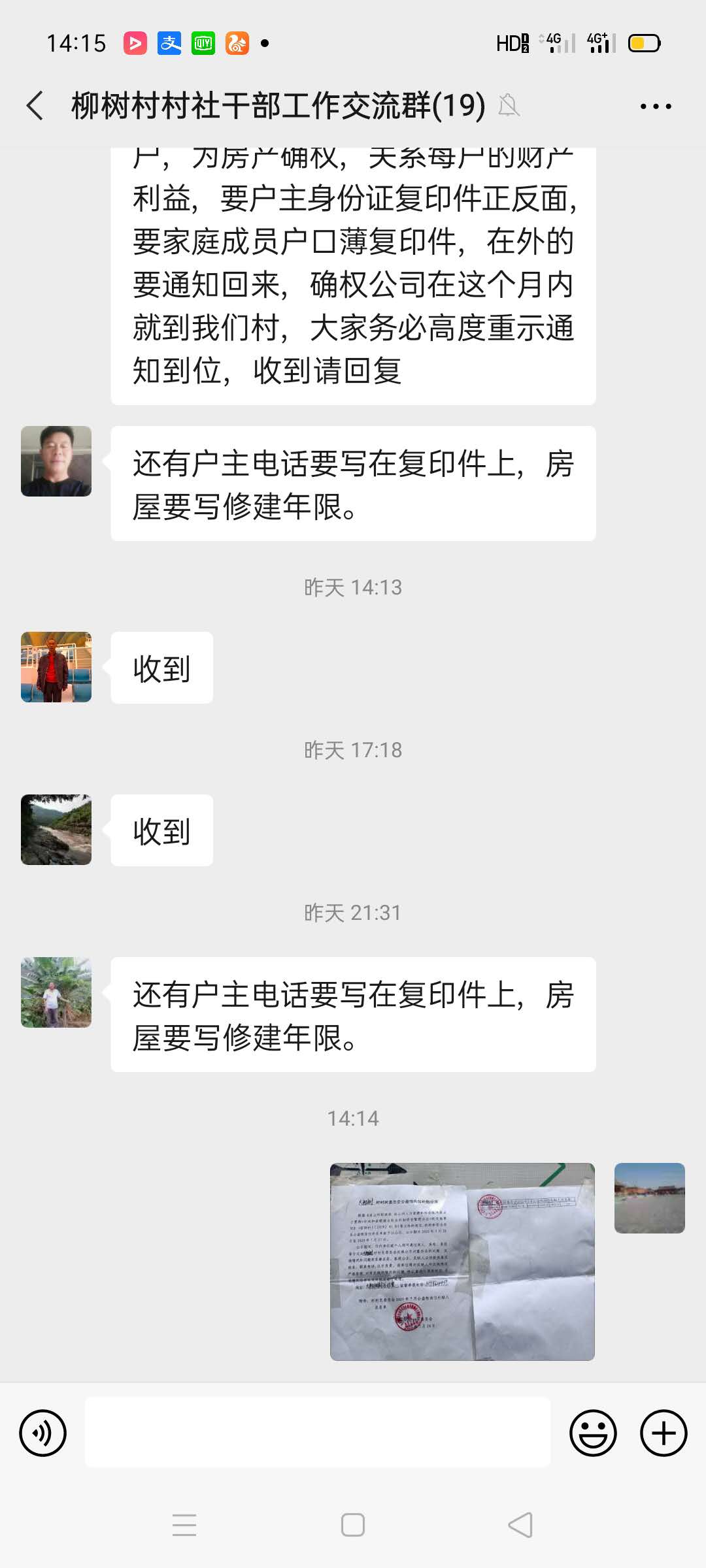View the sent document photo

point(462,1262)
